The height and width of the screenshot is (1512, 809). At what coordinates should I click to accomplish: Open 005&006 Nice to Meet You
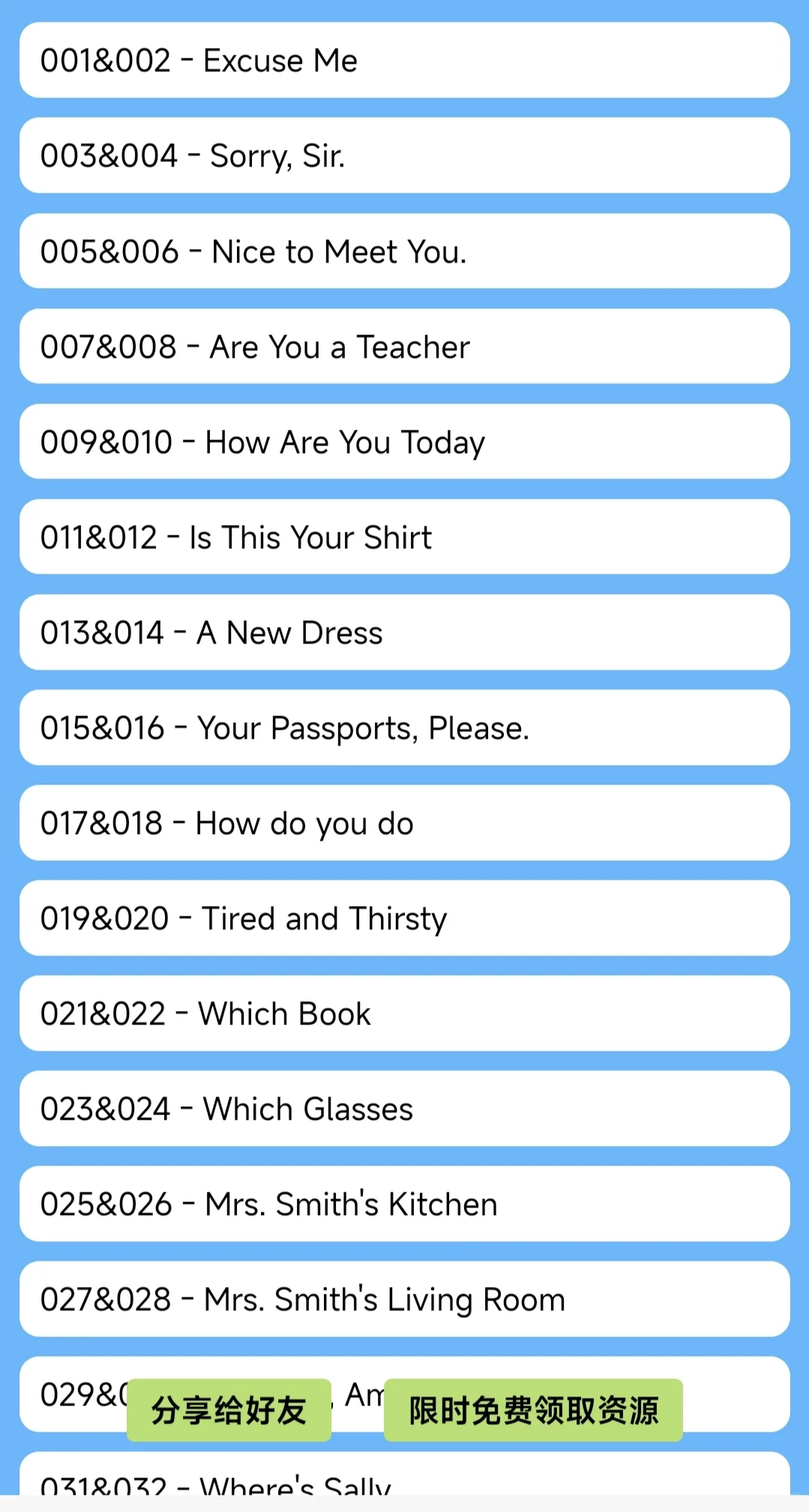[x=404, y=251]
